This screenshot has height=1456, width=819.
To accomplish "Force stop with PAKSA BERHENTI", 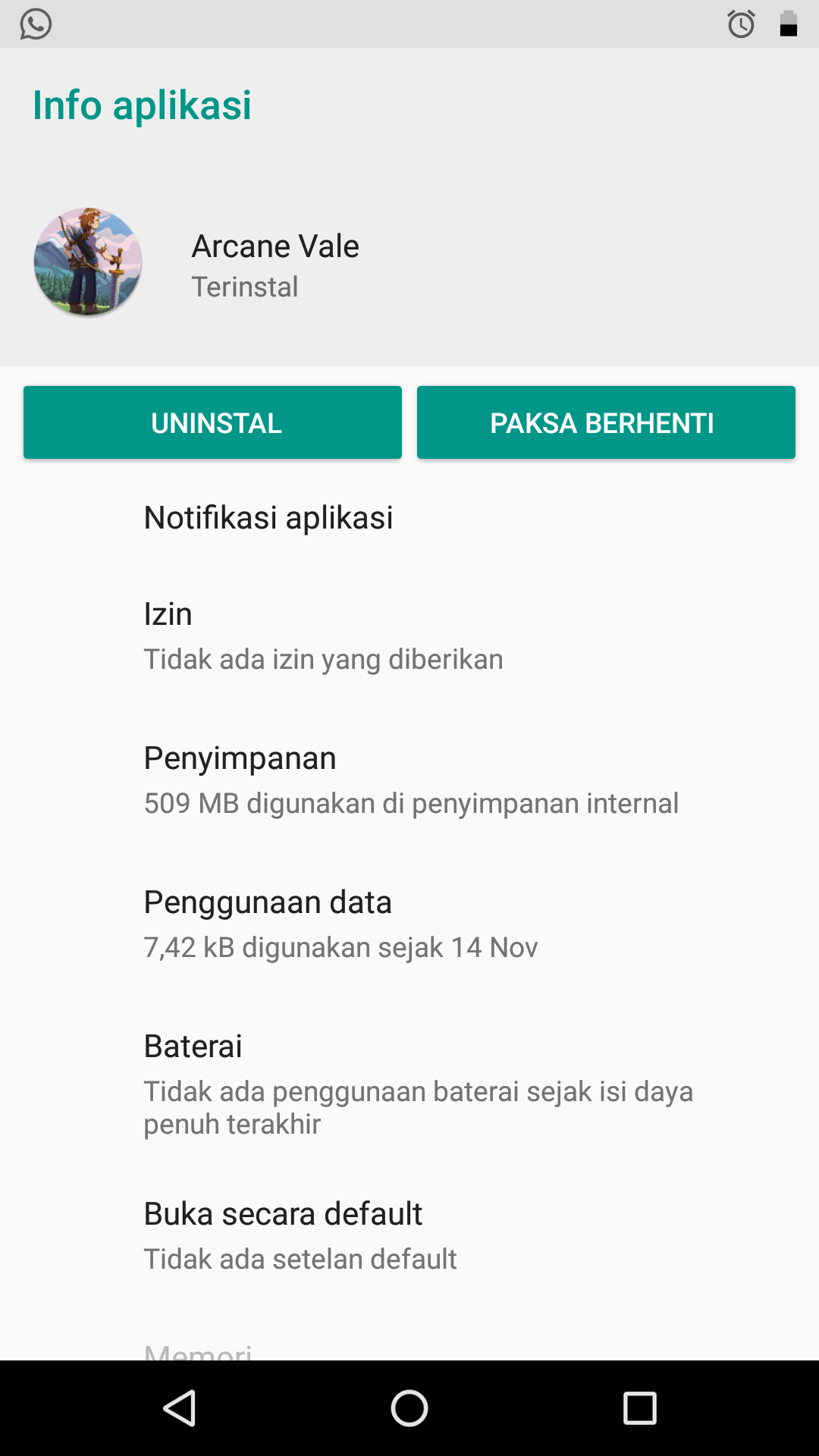I will tap(606, 422).
